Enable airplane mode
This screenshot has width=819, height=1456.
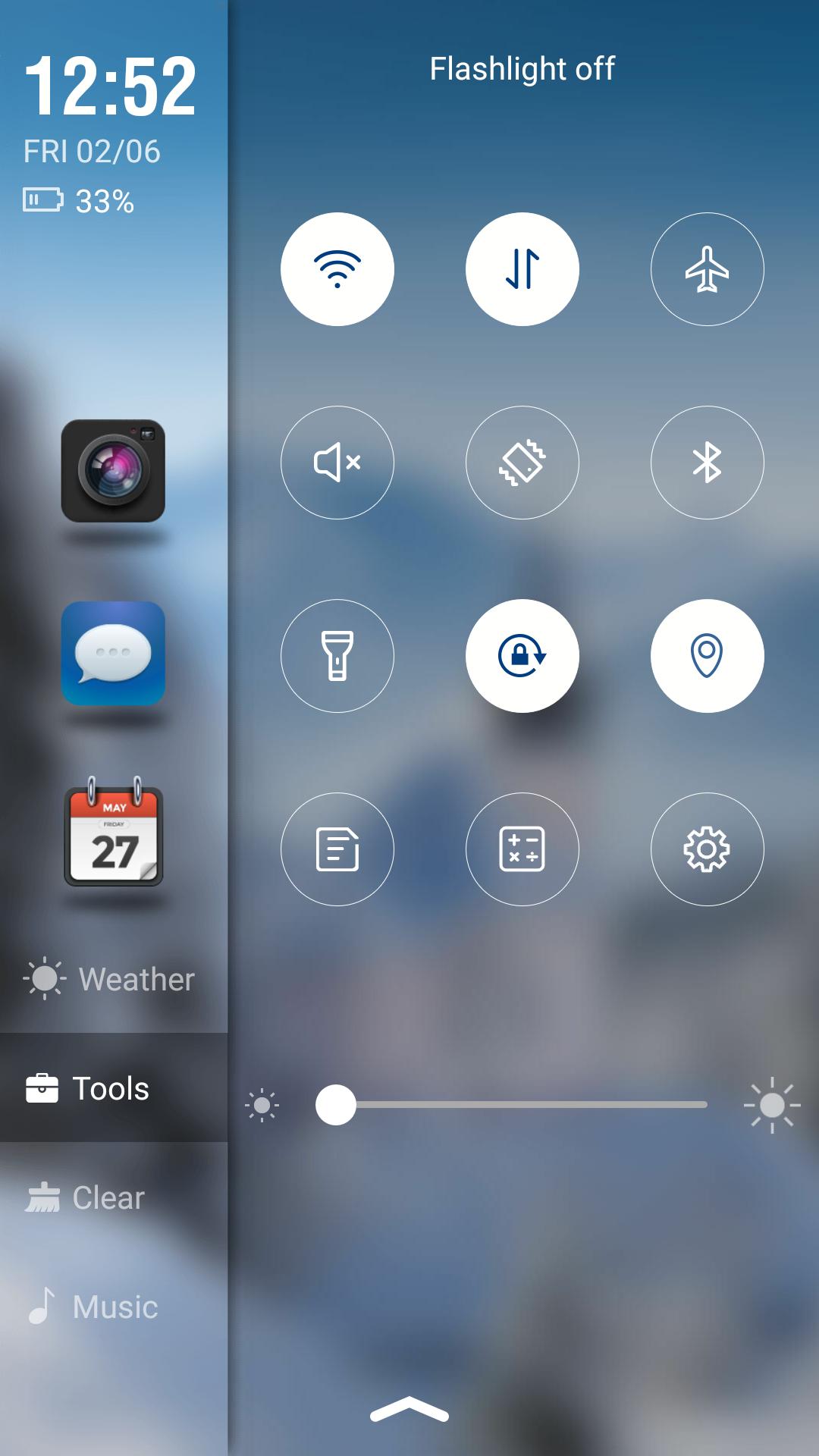tap(708, 269)
